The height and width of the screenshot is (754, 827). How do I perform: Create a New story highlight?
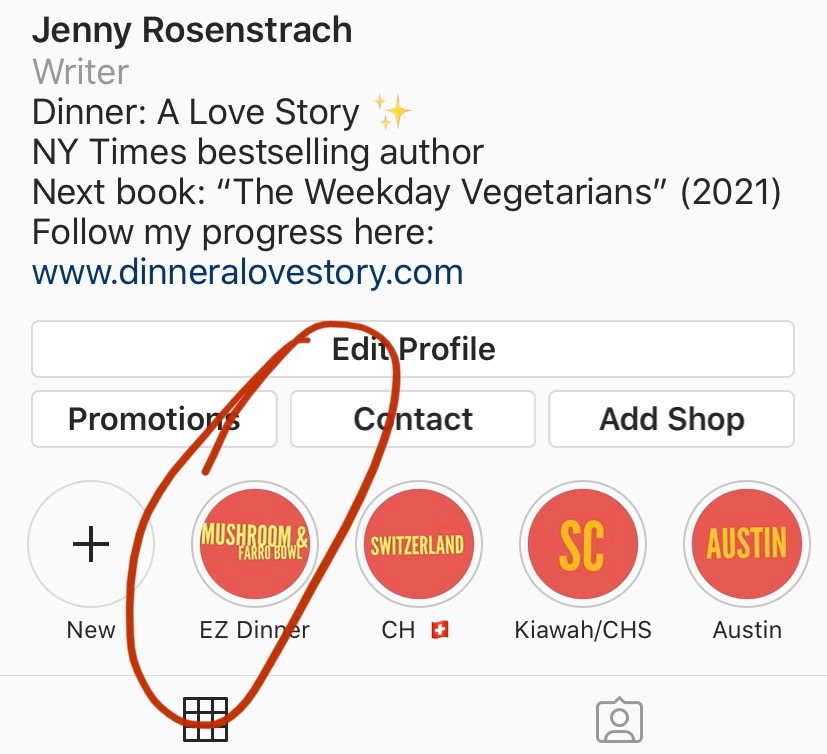91,545
